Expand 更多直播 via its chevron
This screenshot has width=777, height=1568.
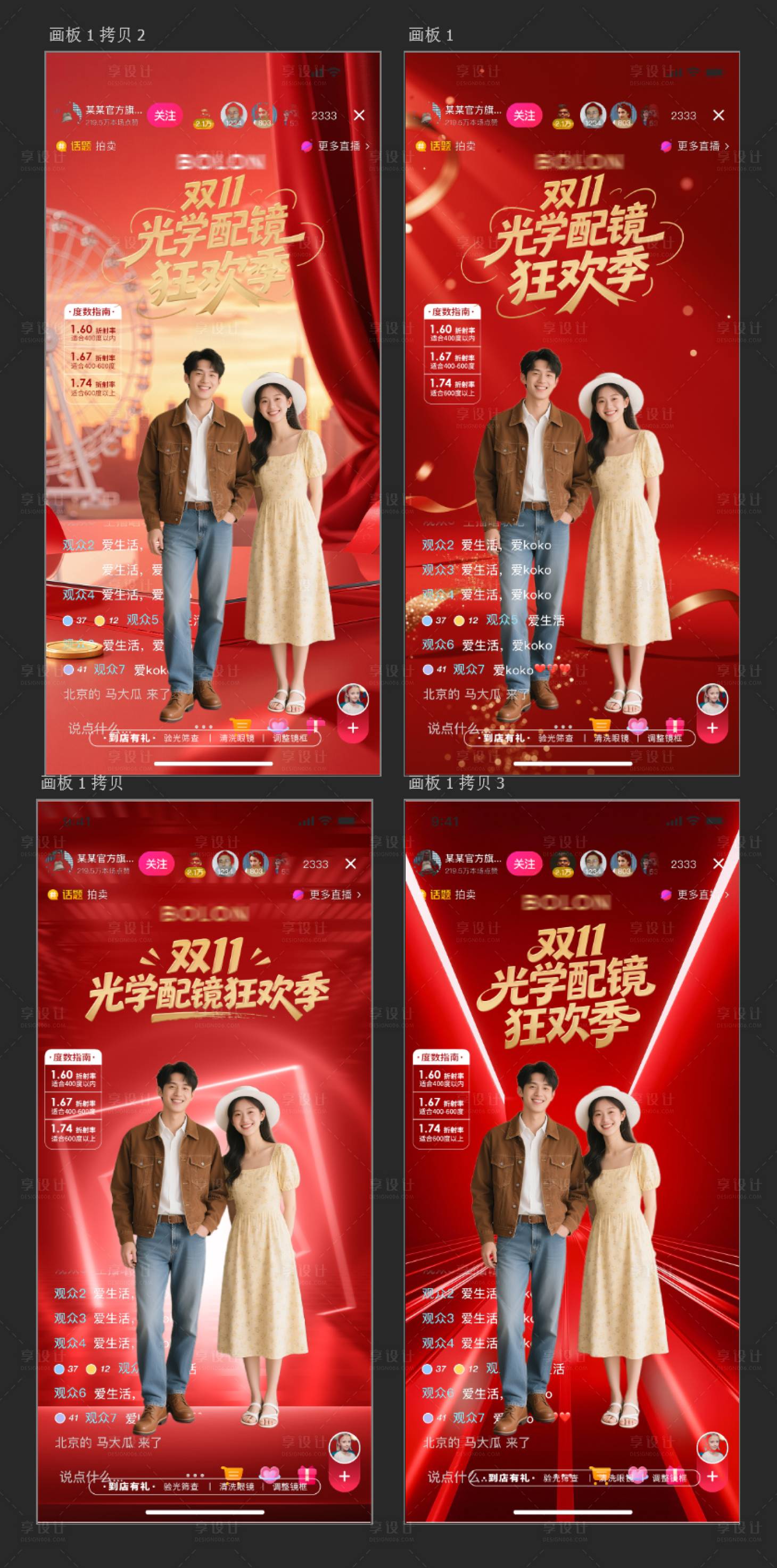(368, 146)
